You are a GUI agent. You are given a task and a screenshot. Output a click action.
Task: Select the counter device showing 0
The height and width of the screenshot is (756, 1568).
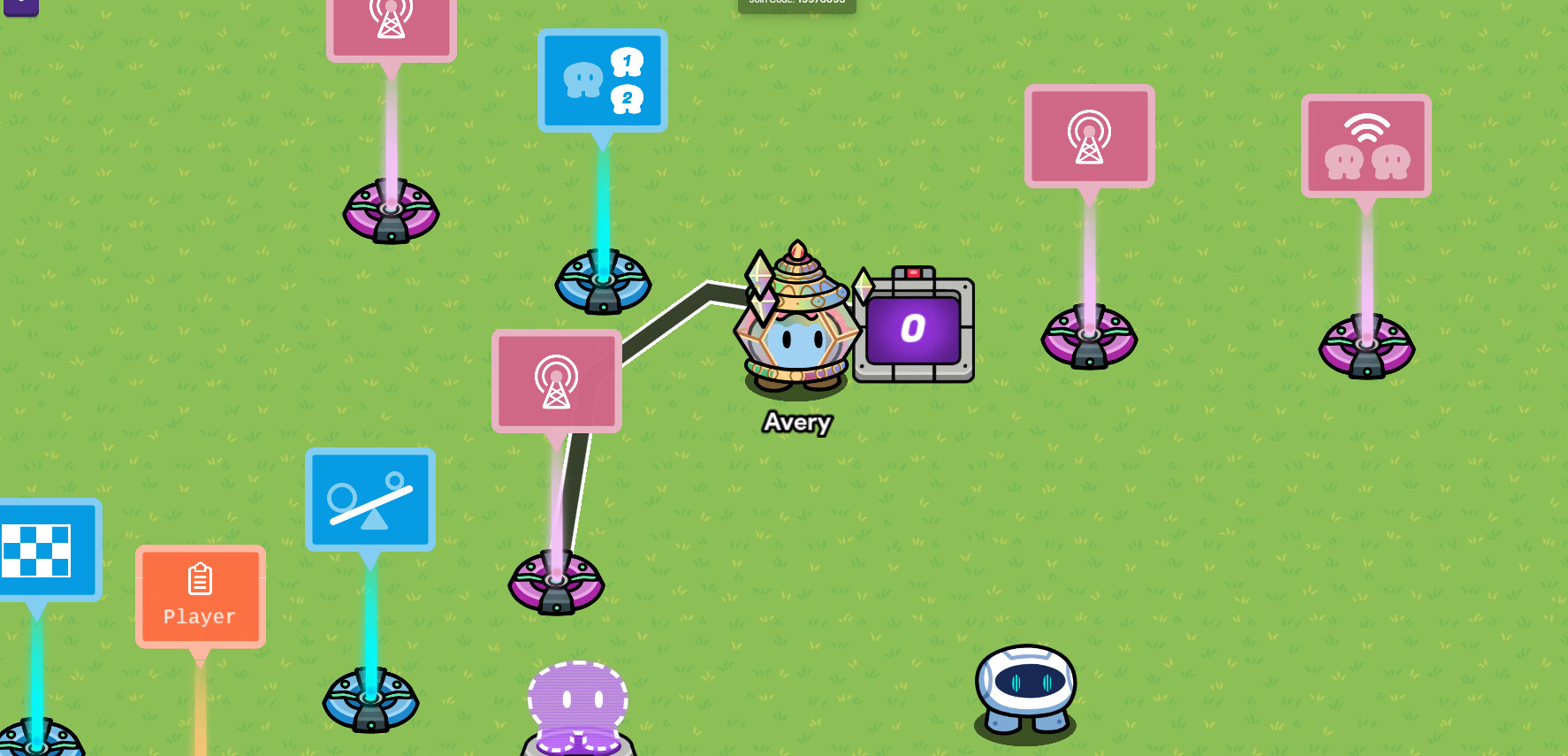pyautogui.click(x=913, y=329)
